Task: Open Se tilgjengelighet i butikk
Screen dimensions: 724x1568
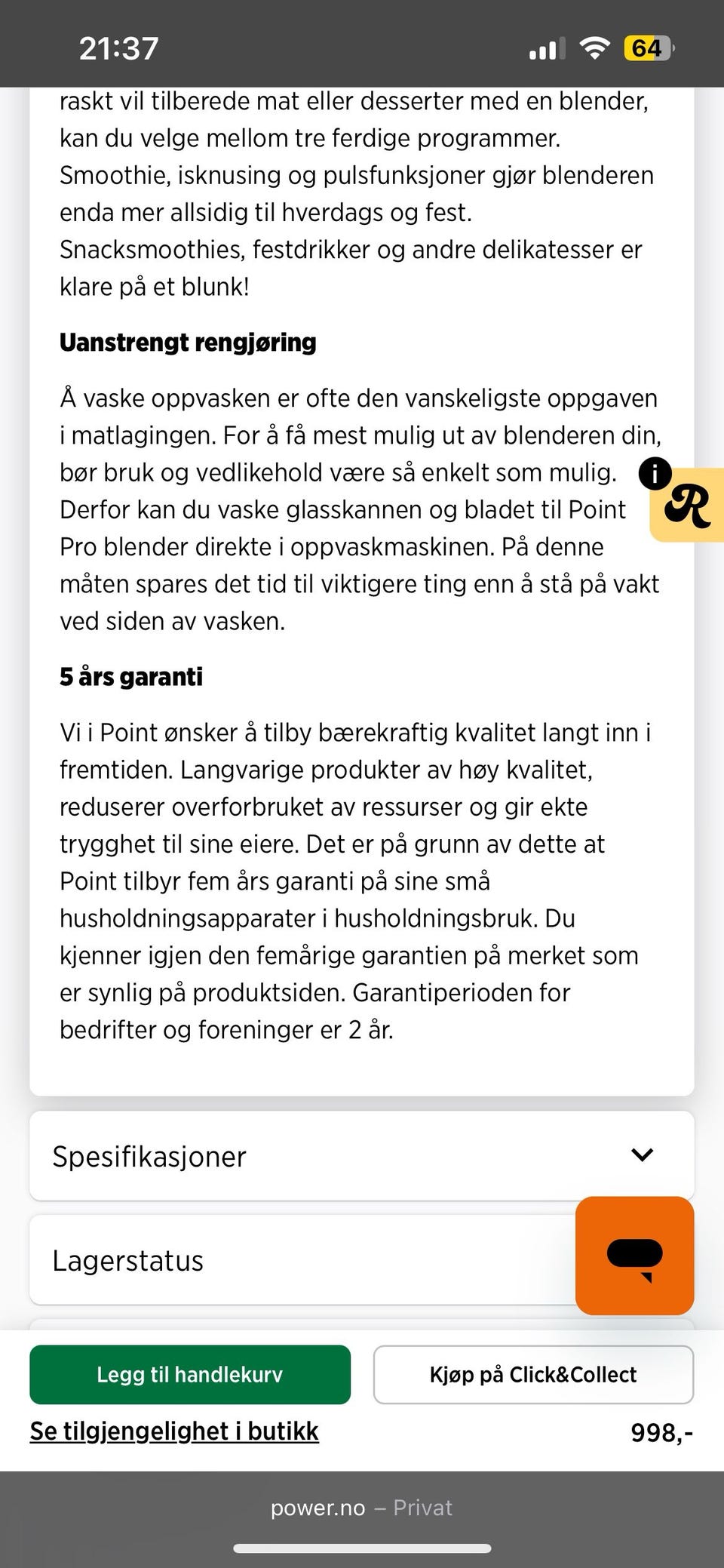Action: point(173,1431)
